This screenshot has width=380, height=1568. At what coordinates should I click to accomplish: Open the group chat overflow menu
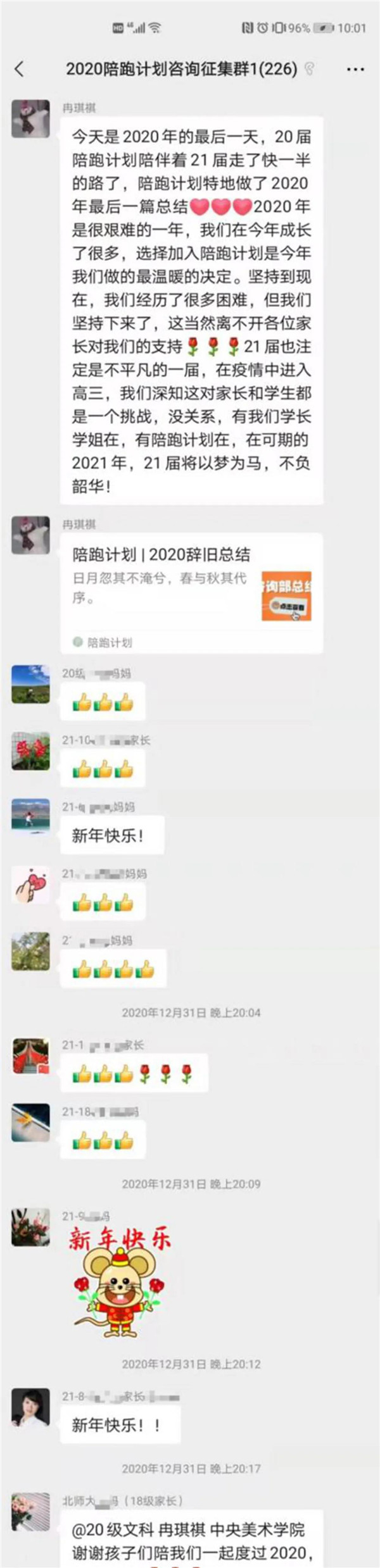[x=356, y=69]
